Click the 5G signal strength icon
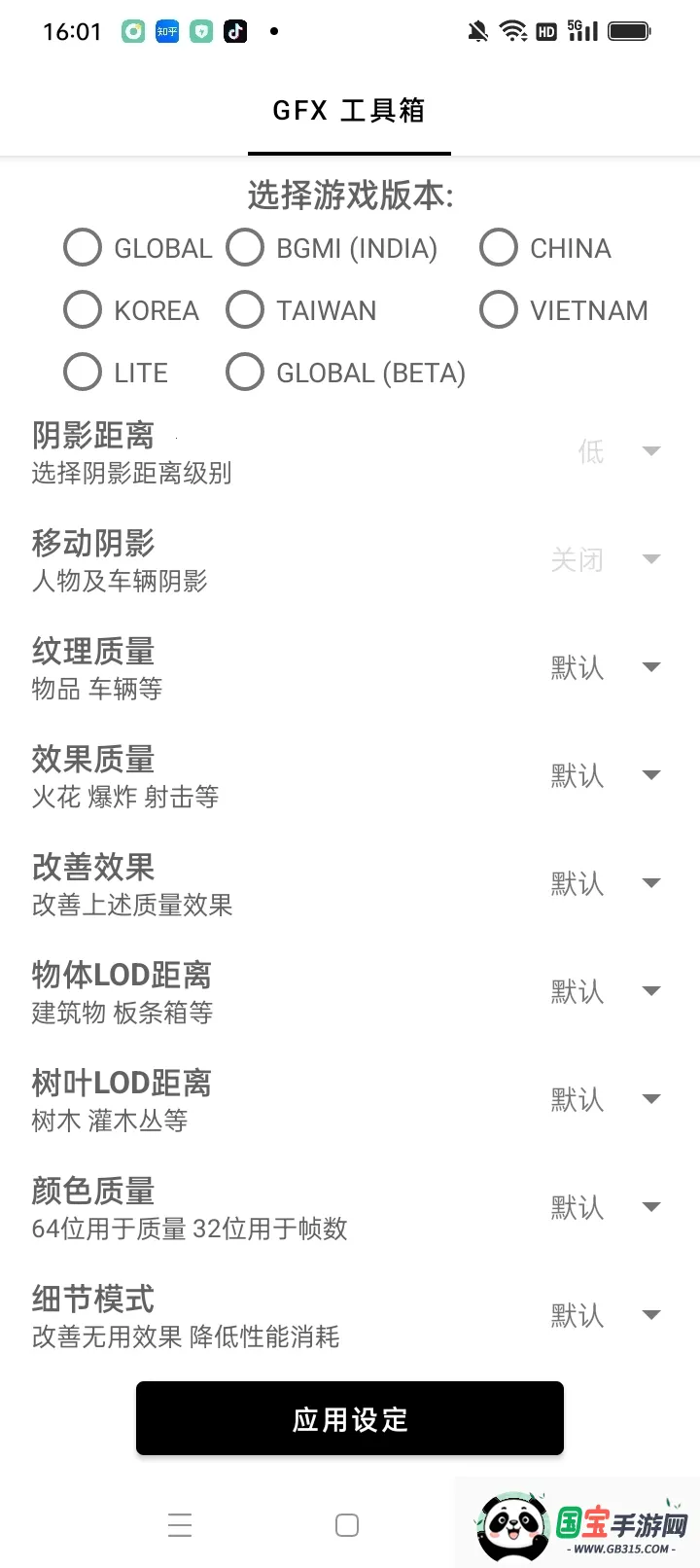This screenshot has height=1568, width=700. tap(582, 30)
